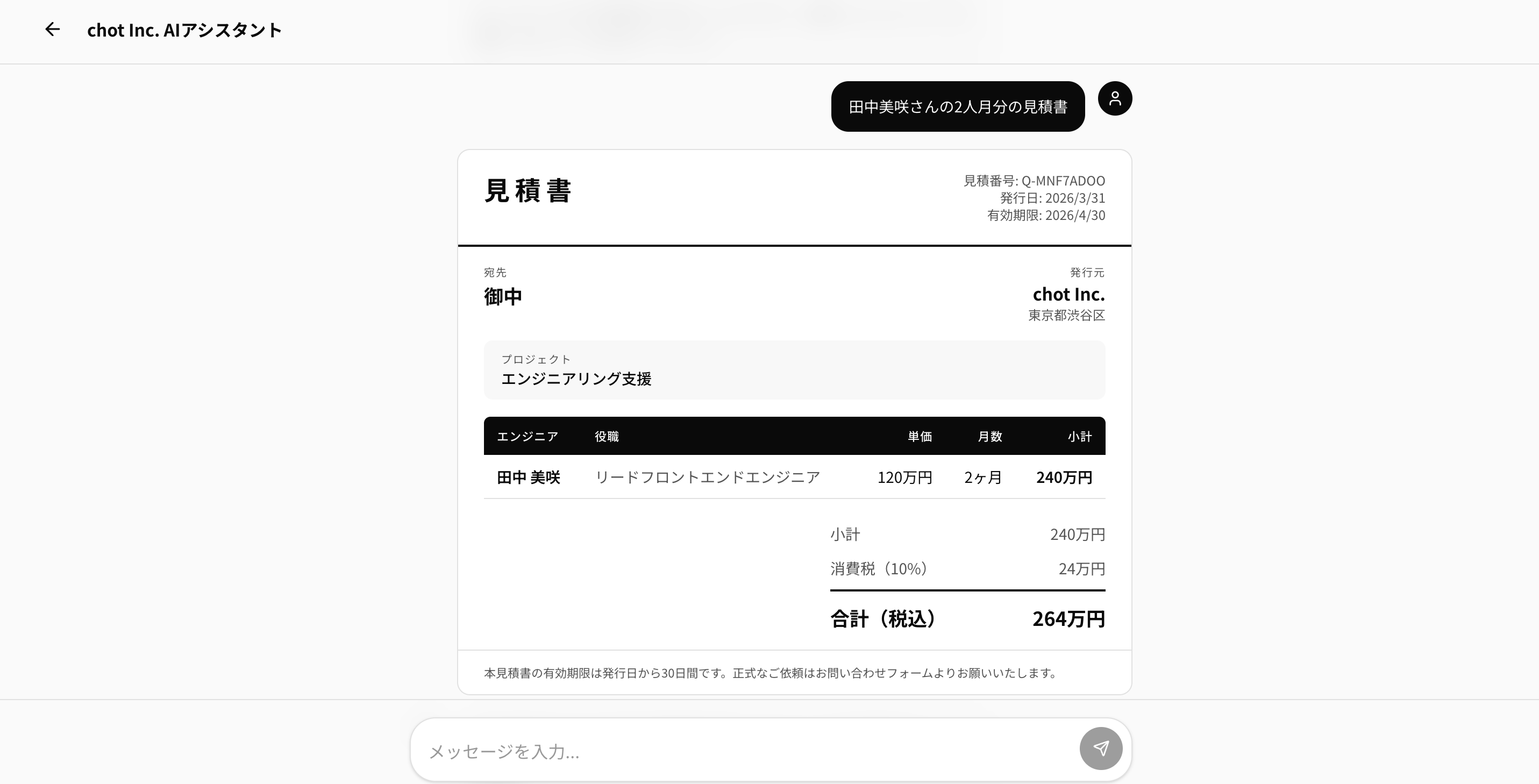1539x784 pixels.
Task: Go back using the arrow icon
Action: [53, 29]
